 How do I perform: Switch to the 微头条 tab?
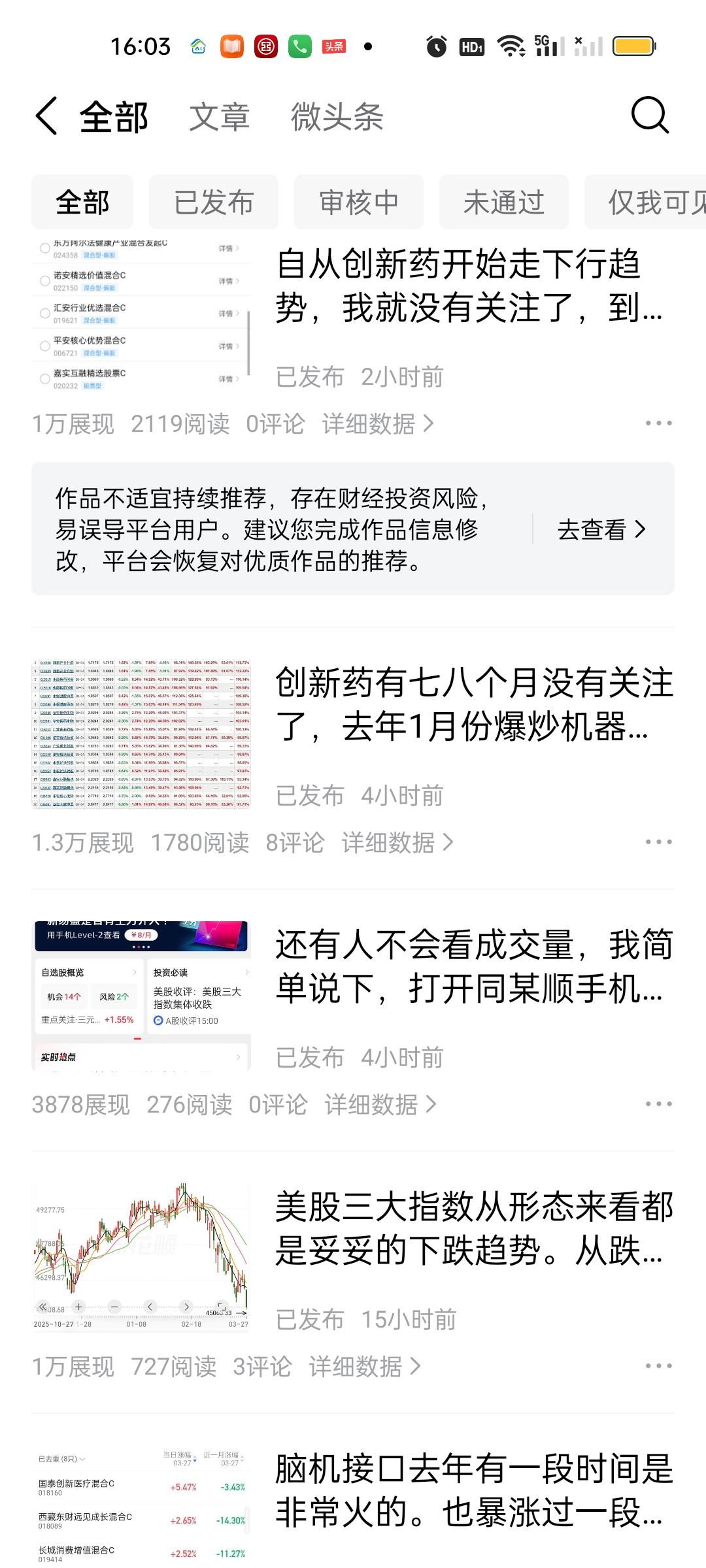pyautogui.click(x=337, y=118)
